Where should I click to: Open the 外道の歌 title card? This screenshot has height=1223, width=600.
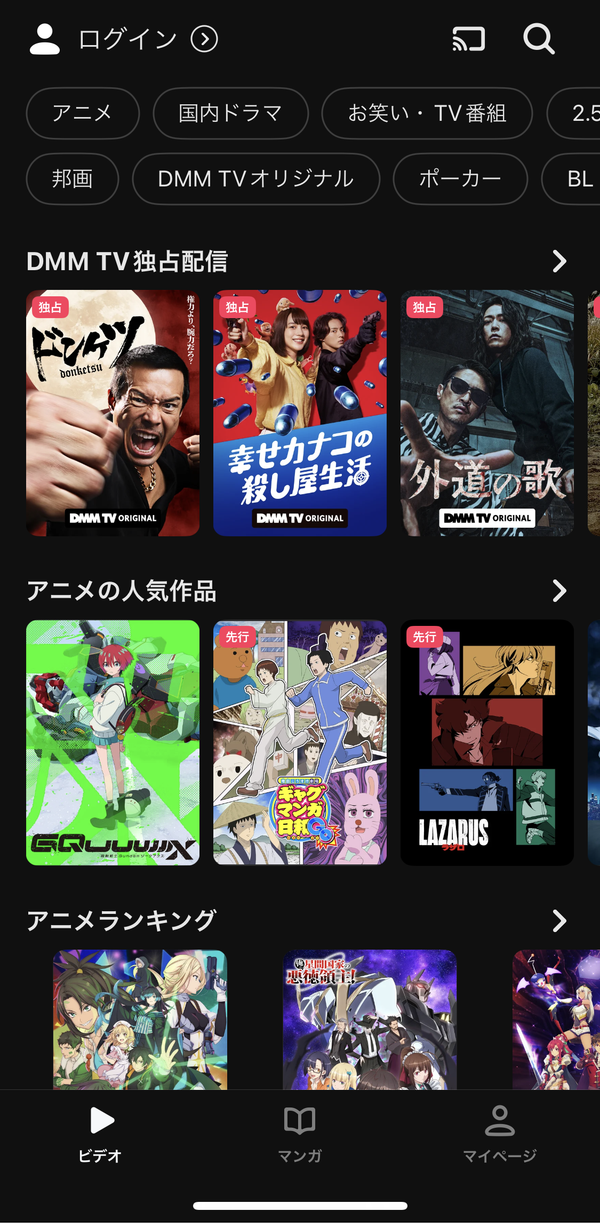coord(487,413)
